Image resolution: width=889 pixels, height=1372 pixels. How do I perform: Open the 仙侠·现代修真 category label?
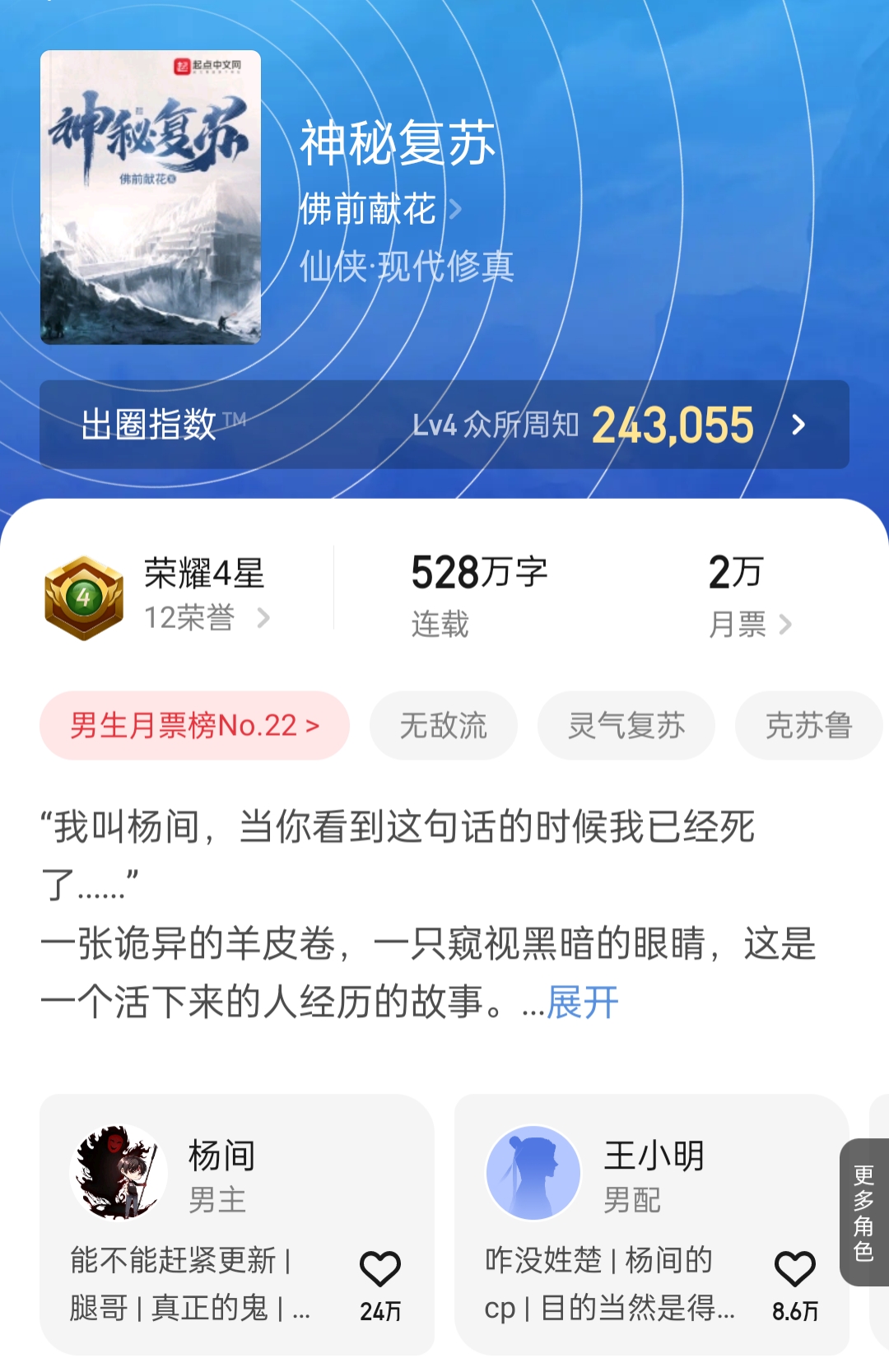(x=407, y=265)
